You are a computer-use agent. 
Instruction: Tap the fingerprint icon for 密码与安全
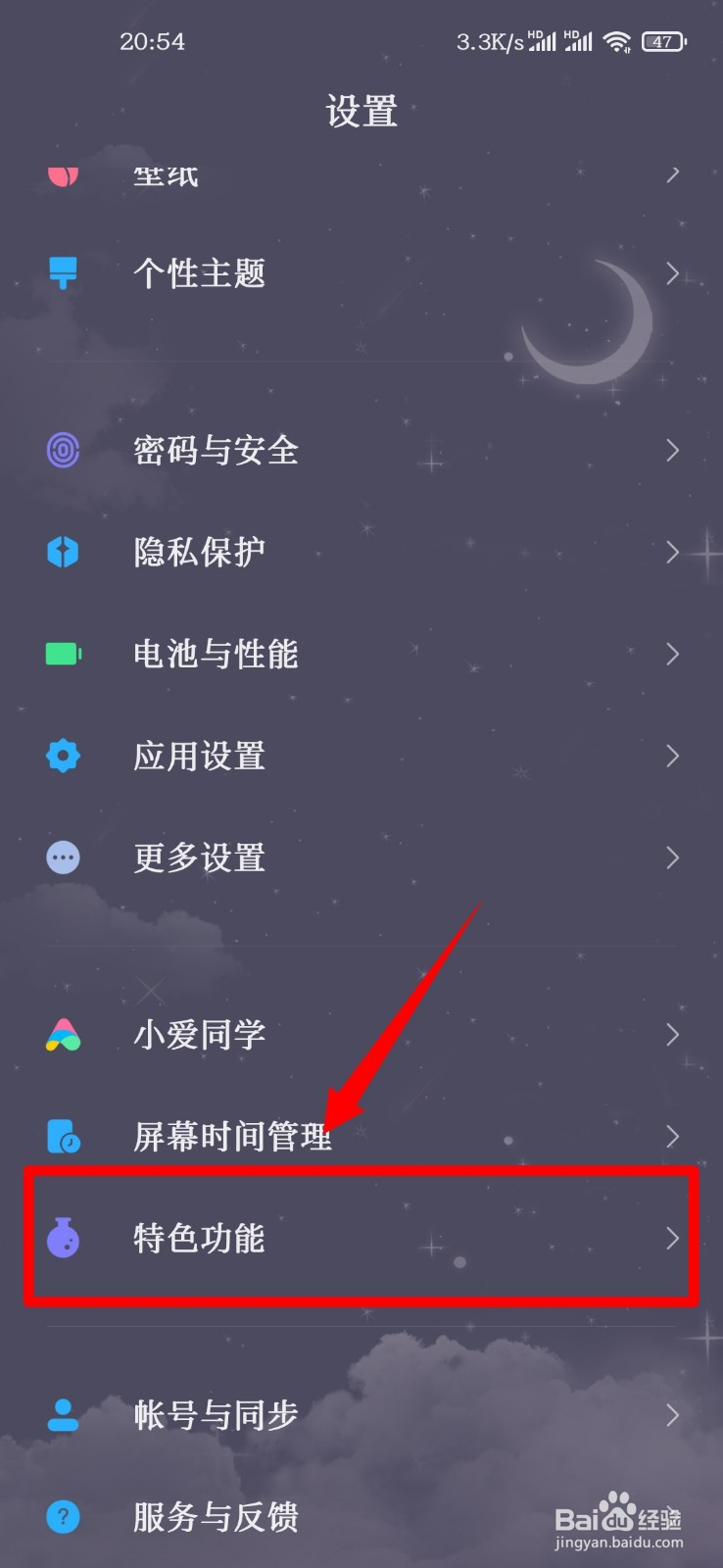pos(63,450)
